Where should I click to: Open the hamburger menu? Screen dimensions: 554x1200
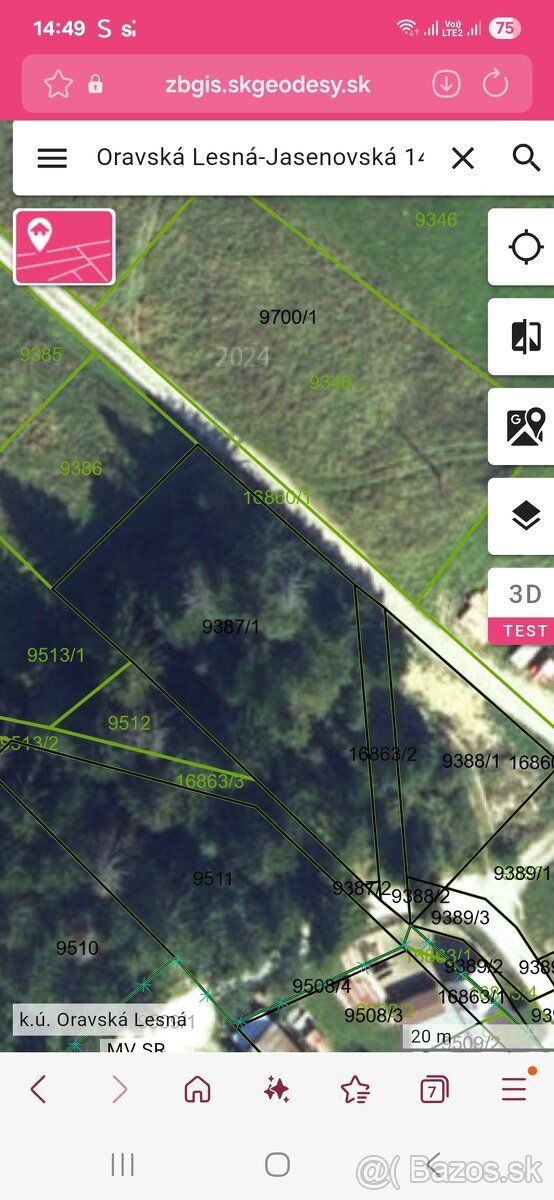pyautogui.click(x=52, y=158)
